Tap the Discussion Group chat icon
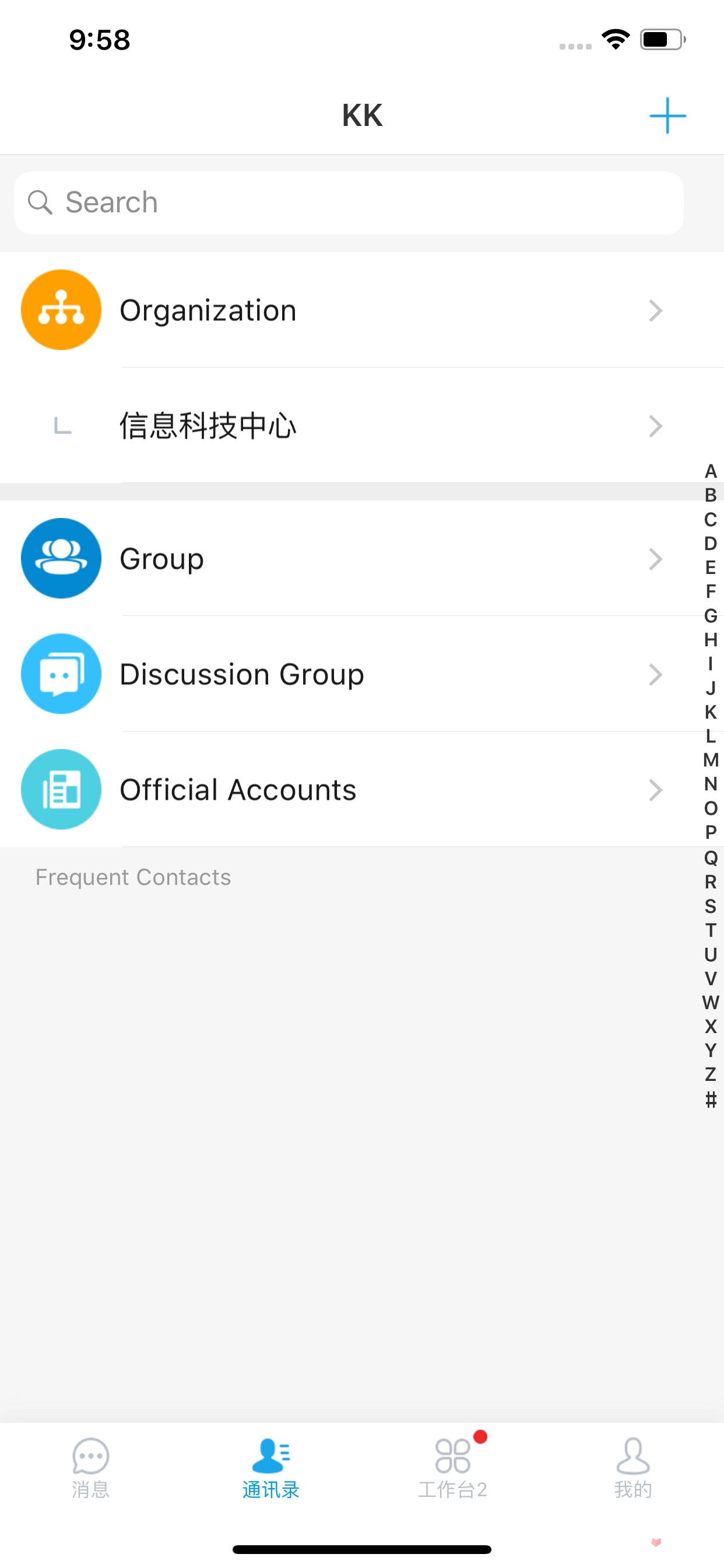 61,674
